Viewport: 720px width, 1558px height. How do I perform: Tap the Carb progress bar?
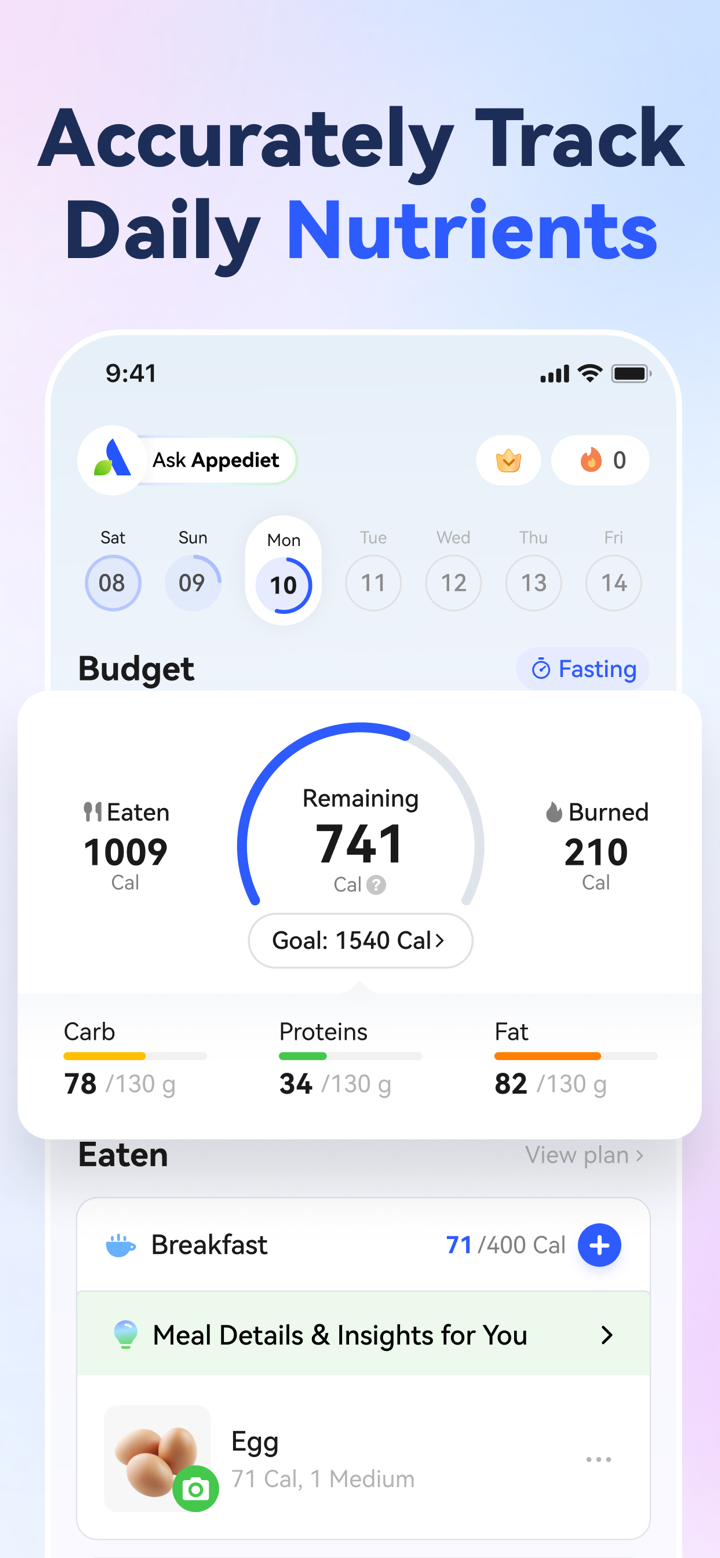pos(135,1055)
